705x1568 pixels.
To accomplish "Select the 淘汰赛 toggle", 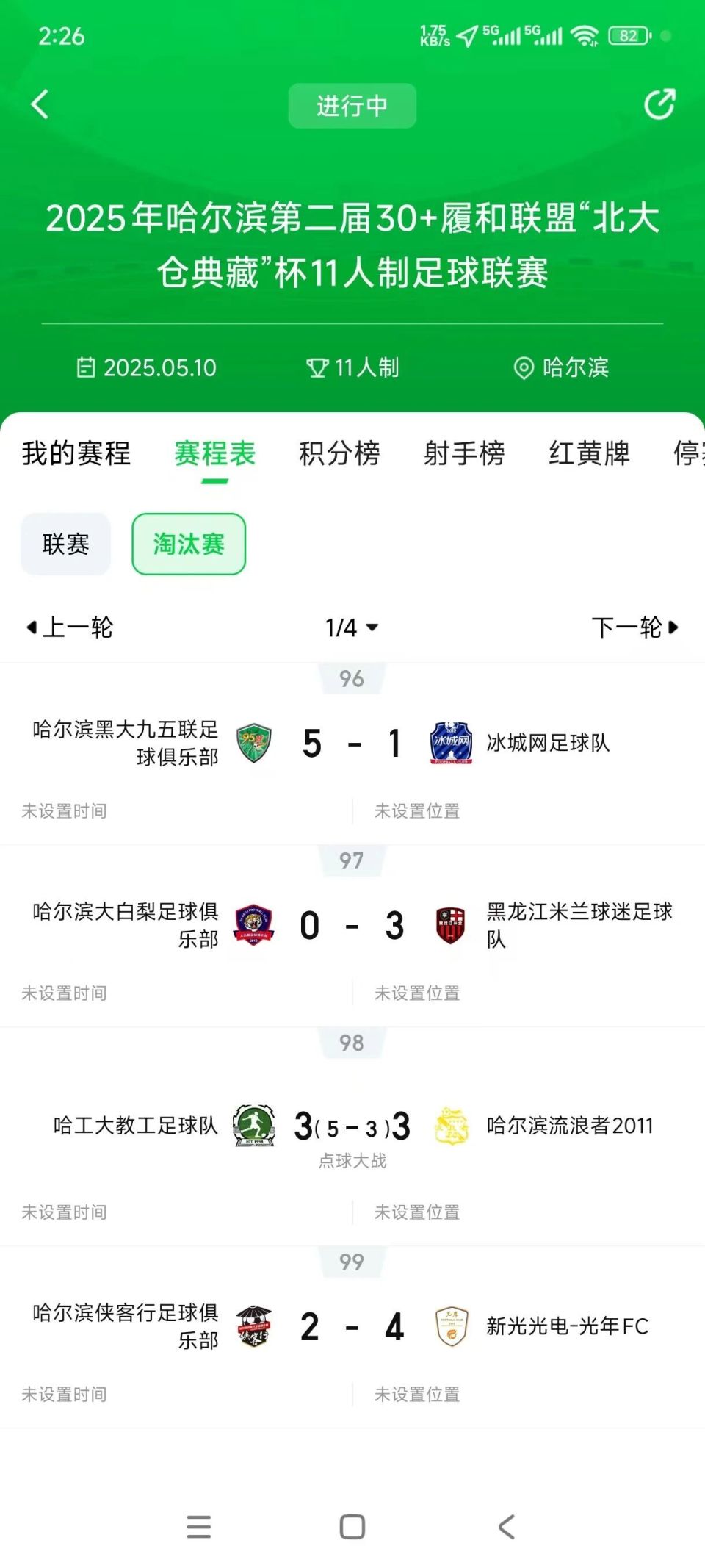I will point(188,543).
